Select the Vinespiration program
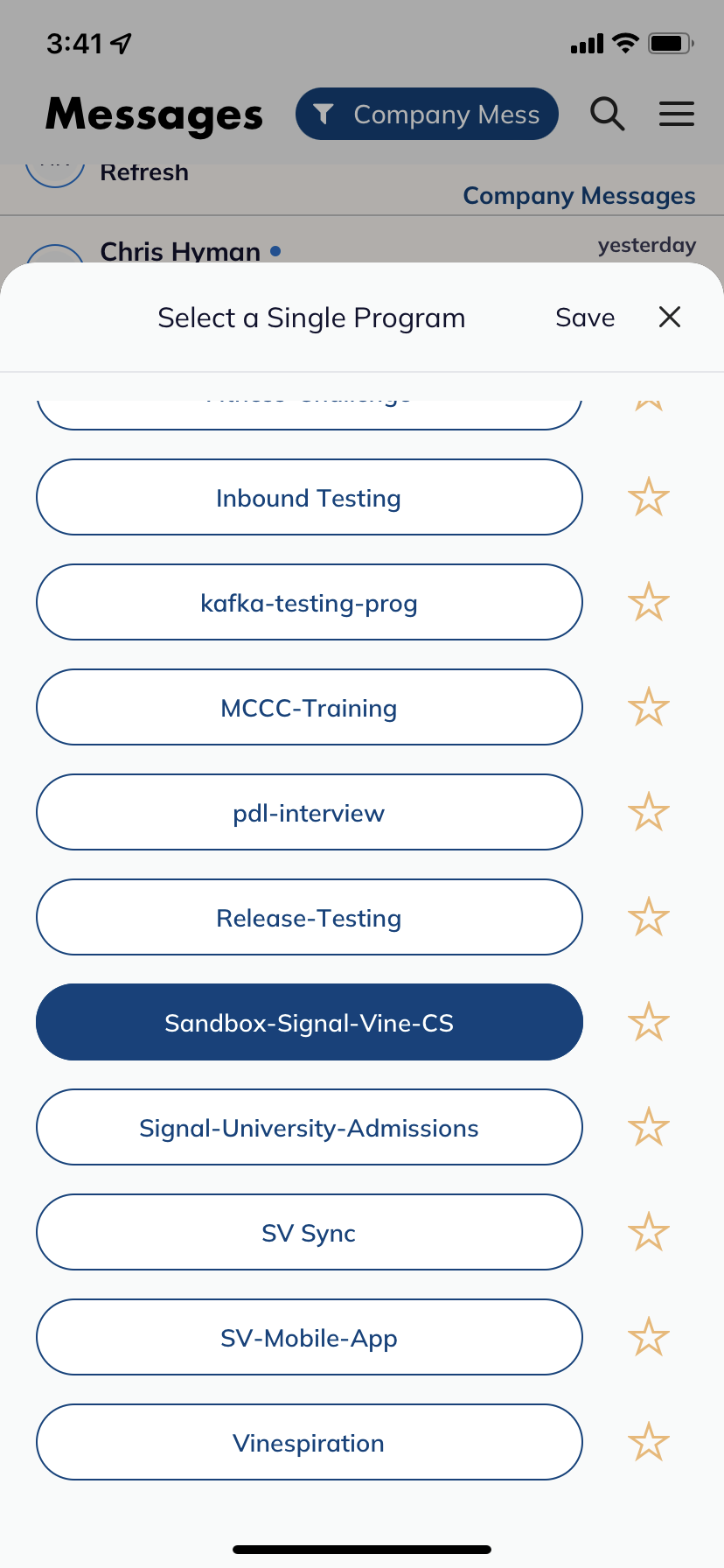 tap(309, 1443)
